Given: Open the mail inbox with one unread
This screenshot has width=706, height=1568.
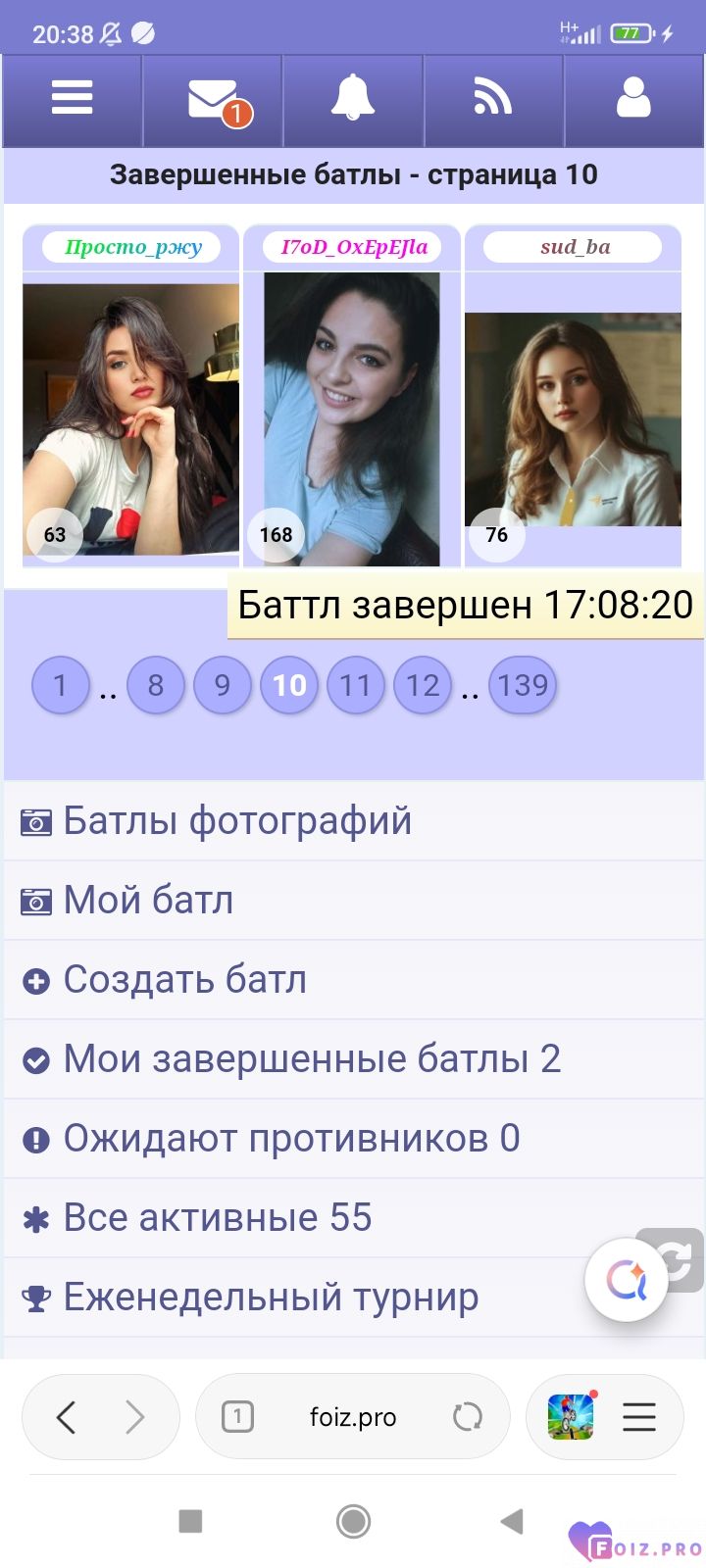Looking at the screenshot, I should pyautogui.click(x=214, y=100).
